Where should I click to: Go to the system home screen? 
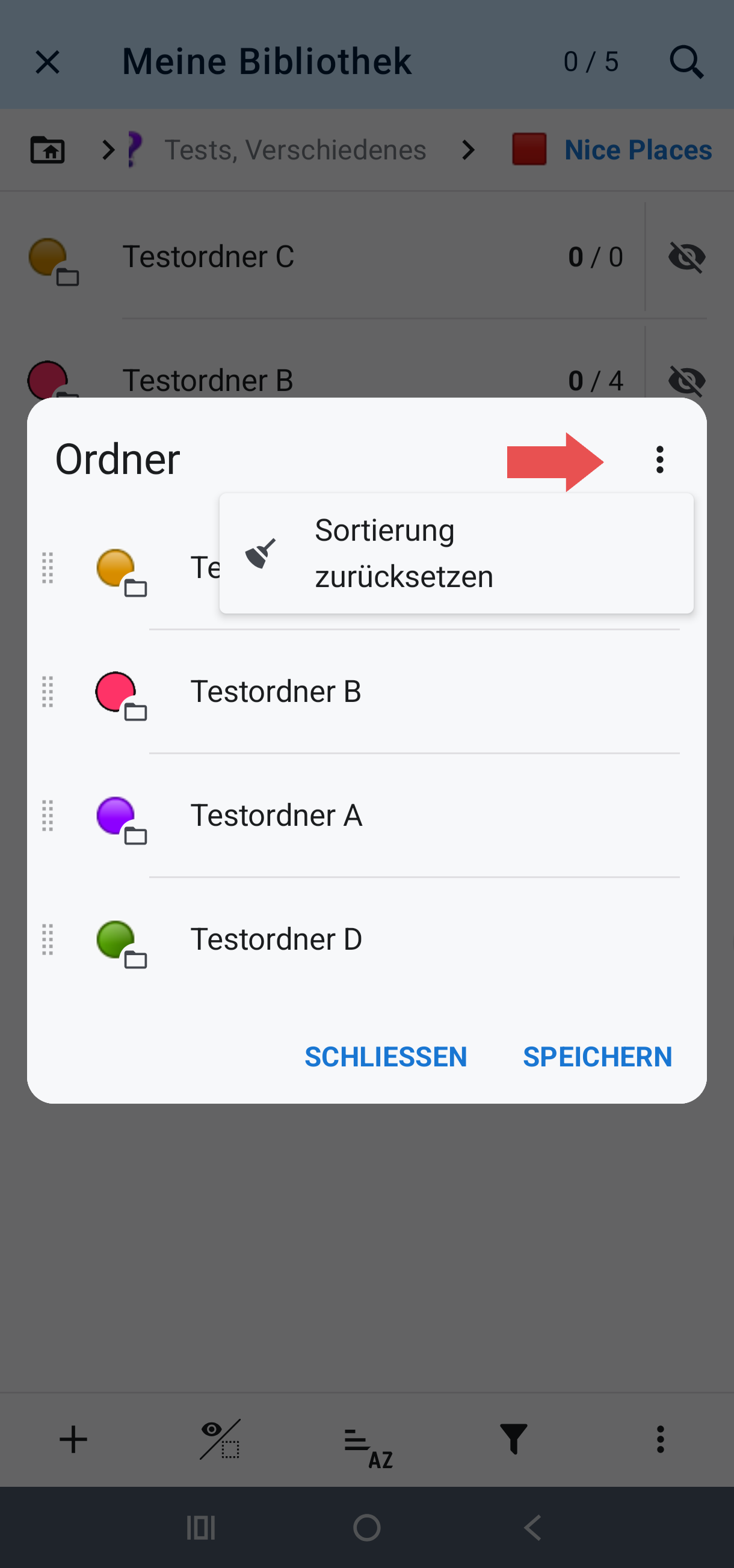tap(366, 1527)
